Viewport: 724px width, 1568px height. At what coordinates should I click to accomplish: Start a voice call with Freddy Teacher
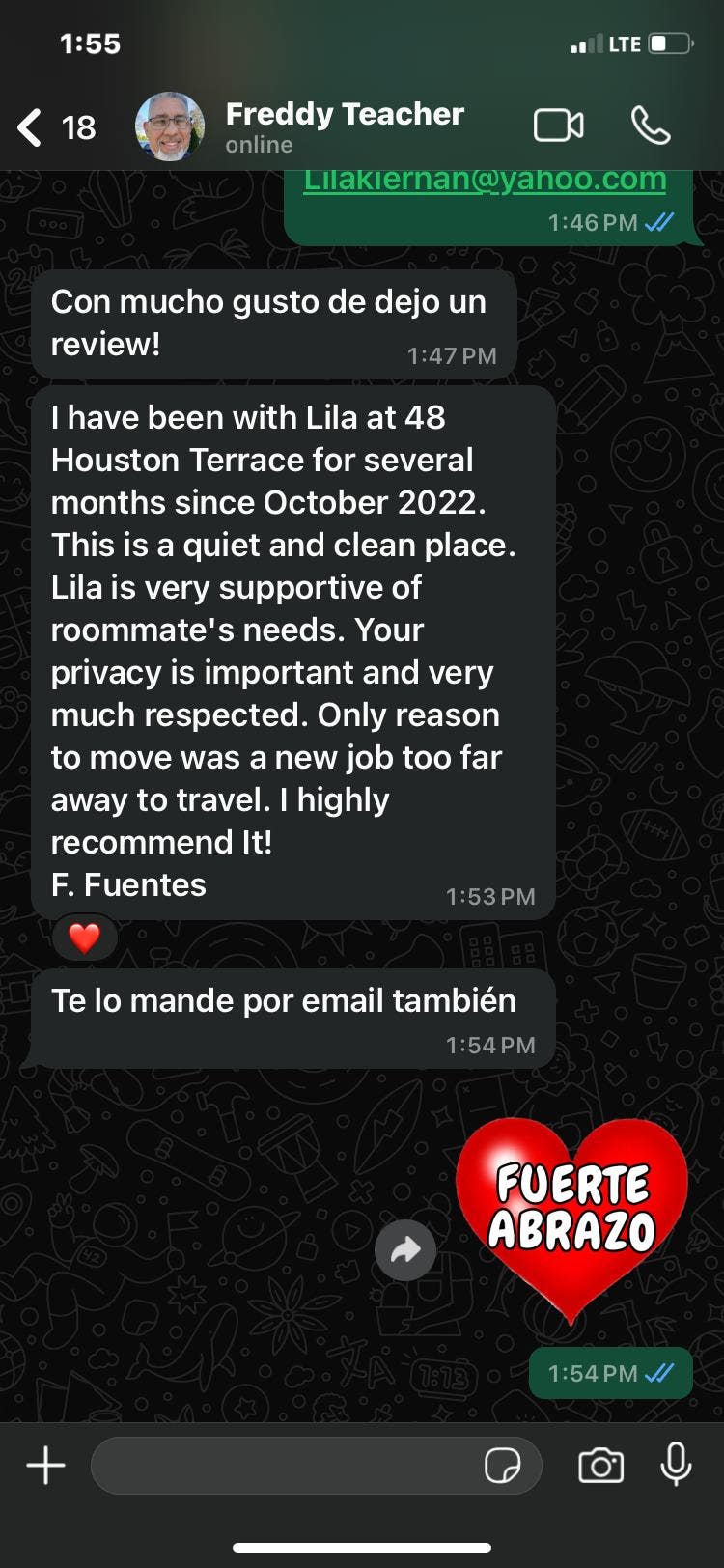[651, 126]
